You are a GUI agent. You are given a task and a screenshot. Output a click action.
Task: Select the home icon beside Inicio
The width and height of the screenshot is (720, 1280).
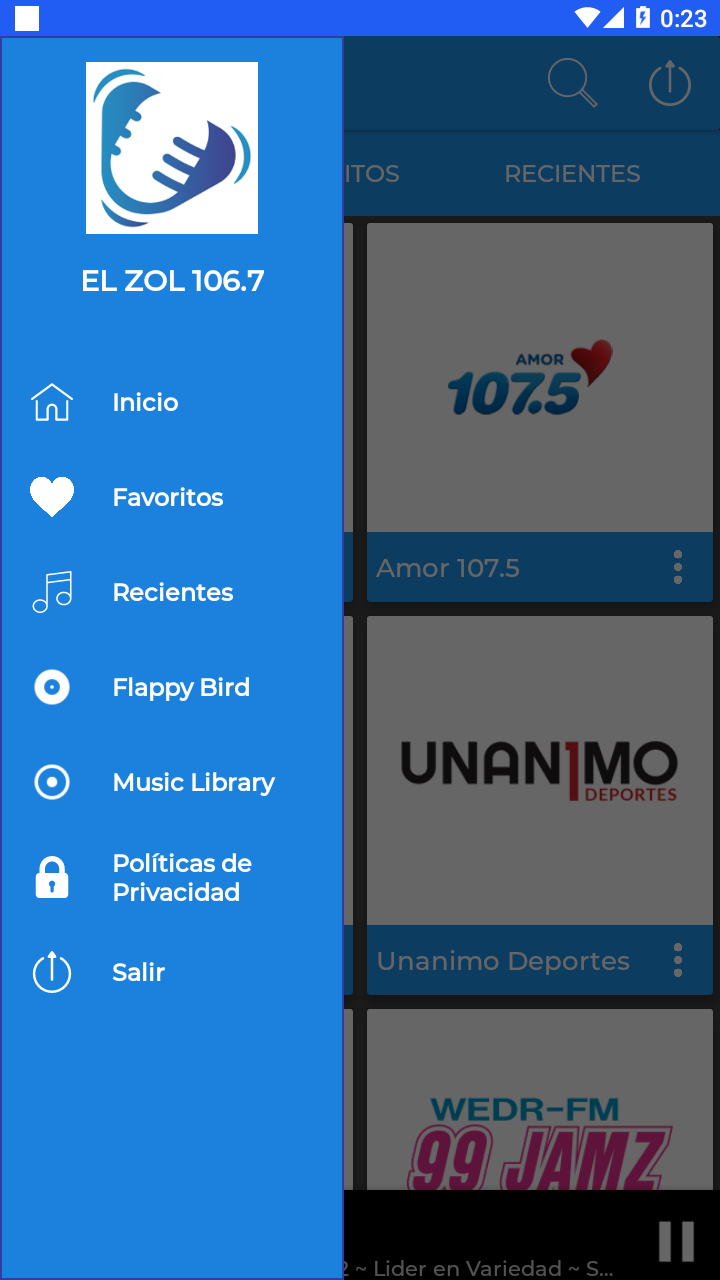click(x=51, y=401)
